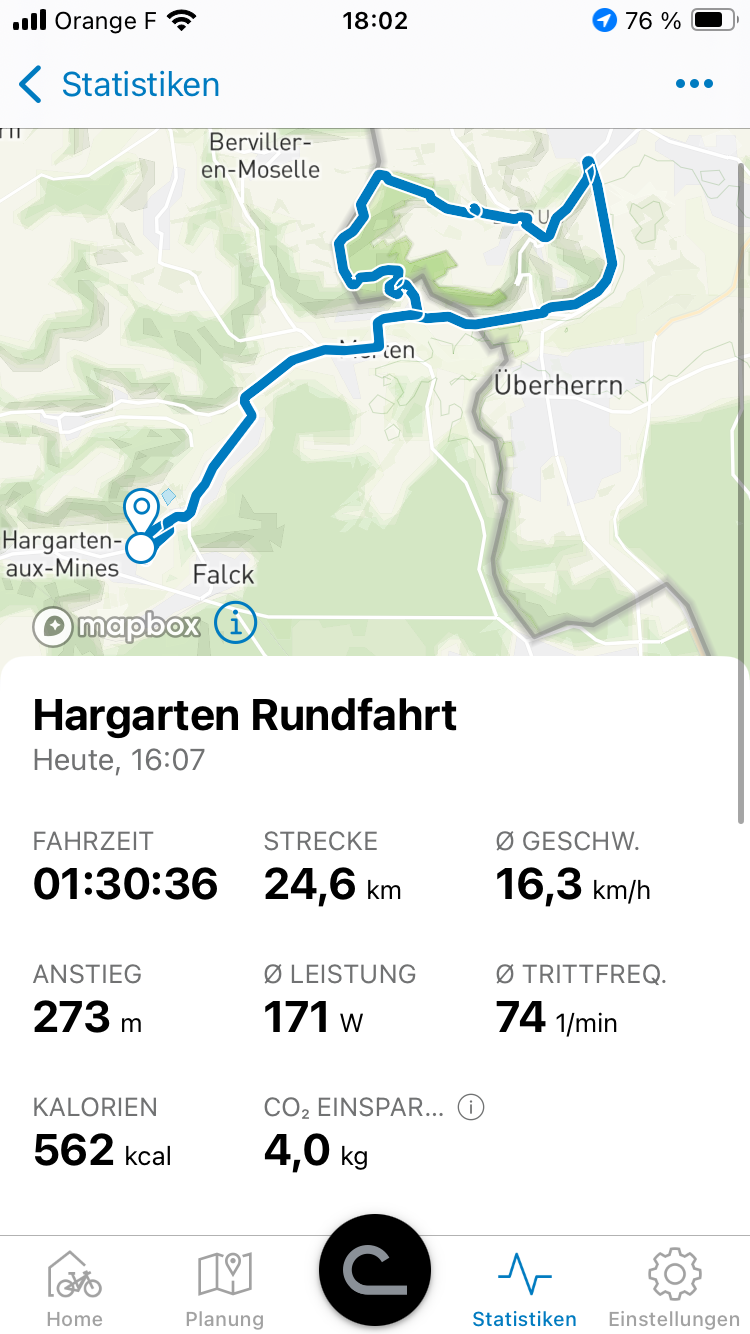
Task: Open the three-dot overflow menu
Action: 694,84
